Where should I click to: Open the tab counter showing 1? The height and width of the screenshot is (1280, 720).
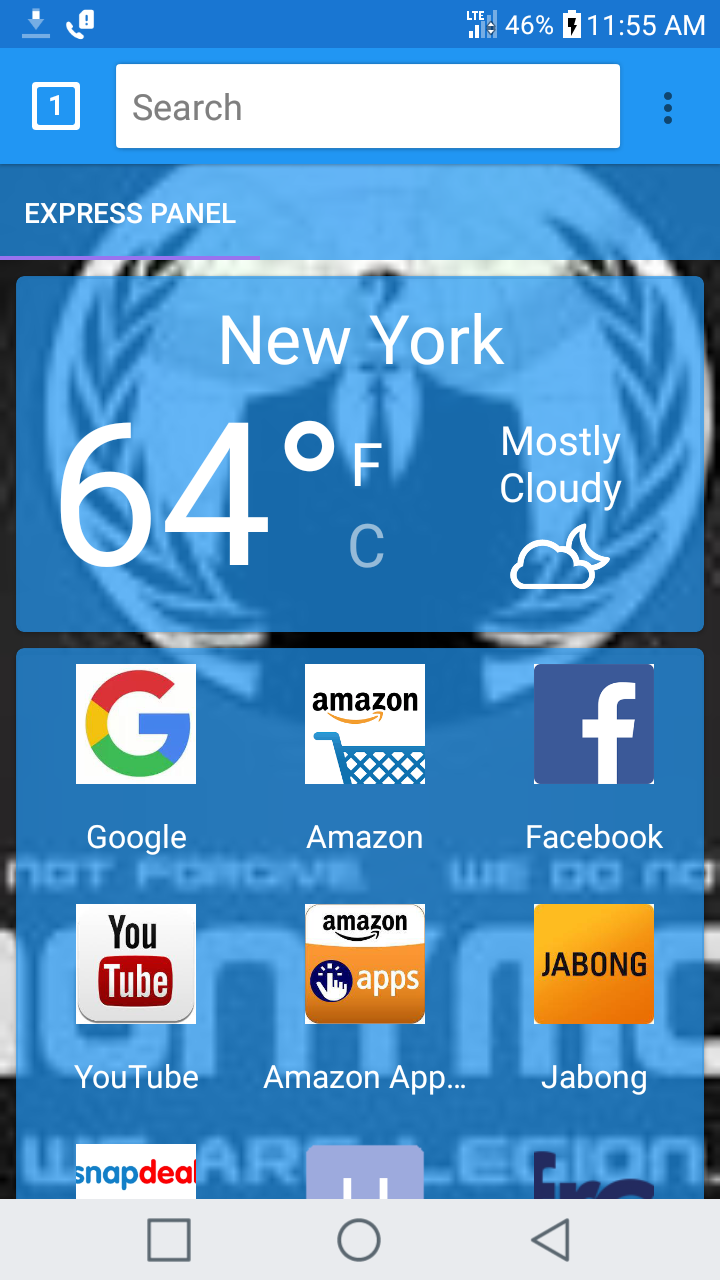55,106
